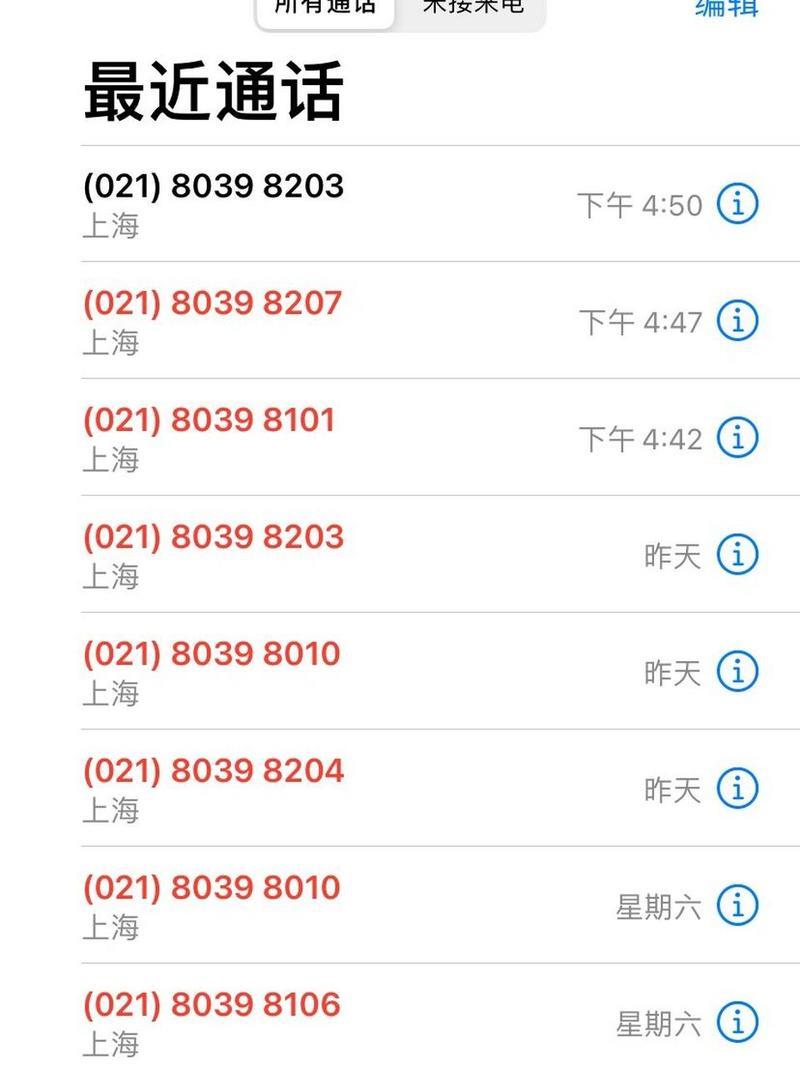View details of yesterday's 8039 8203 call
The width and height of the screenshot is (800, 1067).
click(738, 554)
